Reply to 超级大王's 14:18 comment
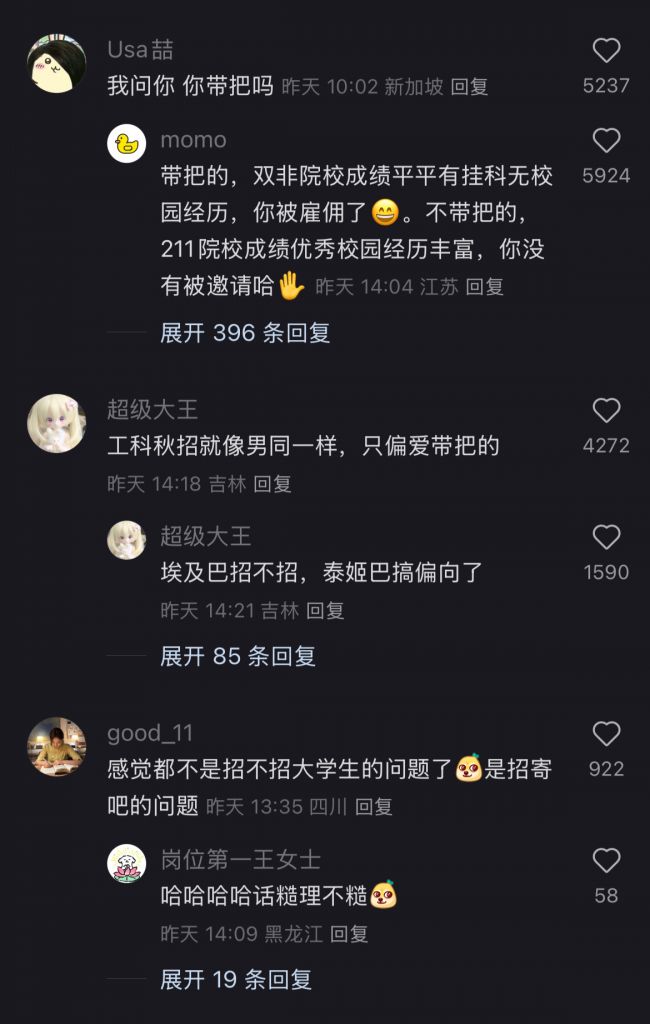Screen dimensions: 650x1024 pos(272,484)
